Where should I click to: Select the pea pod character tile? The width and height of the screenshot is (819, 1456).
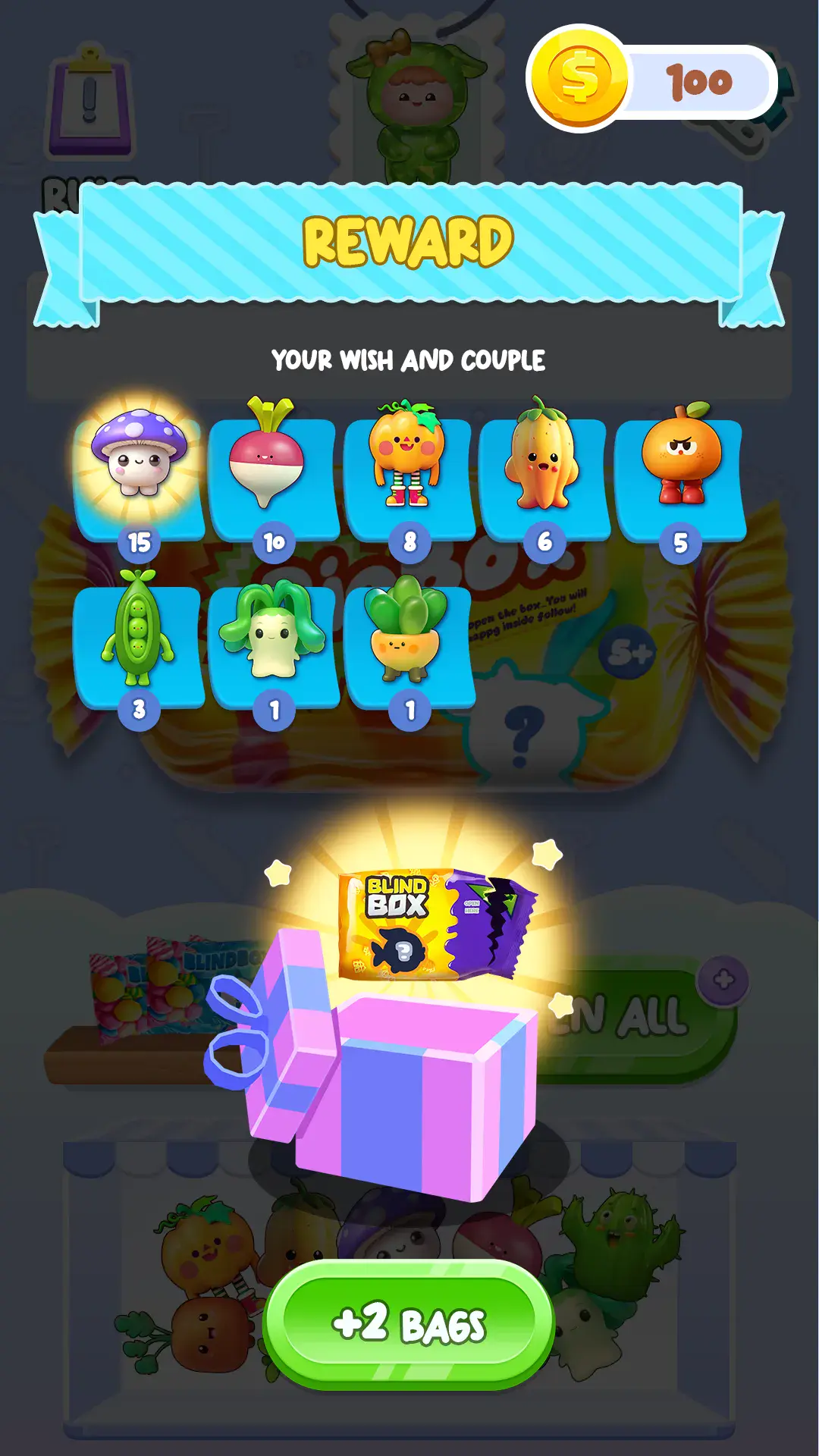point(138,641)
